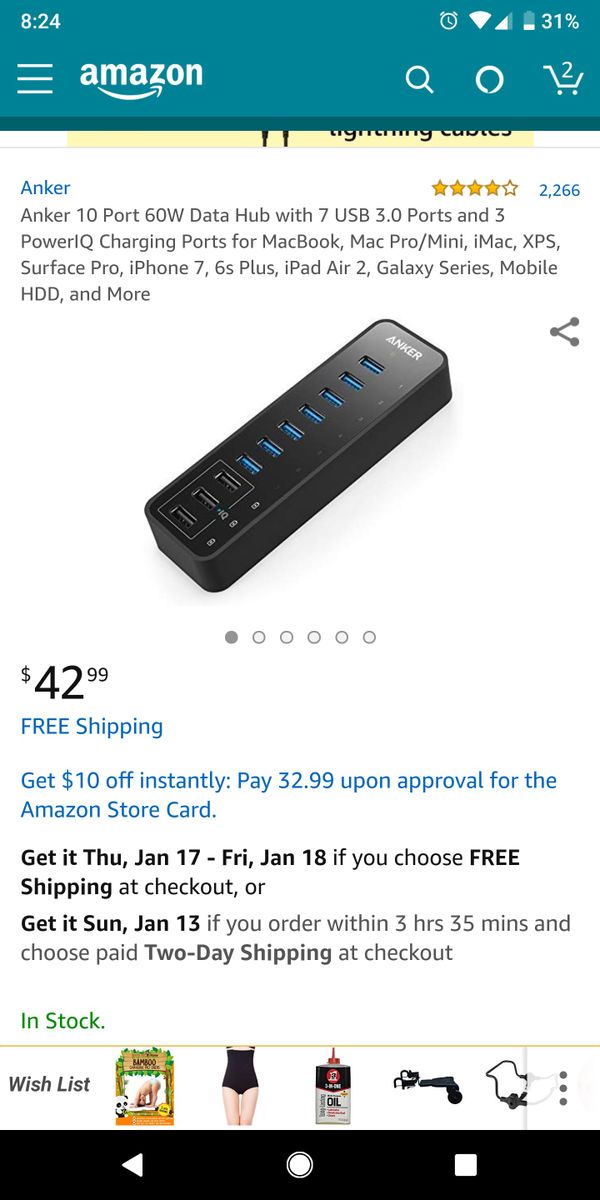Share this Anker hub product

point(564,332)
